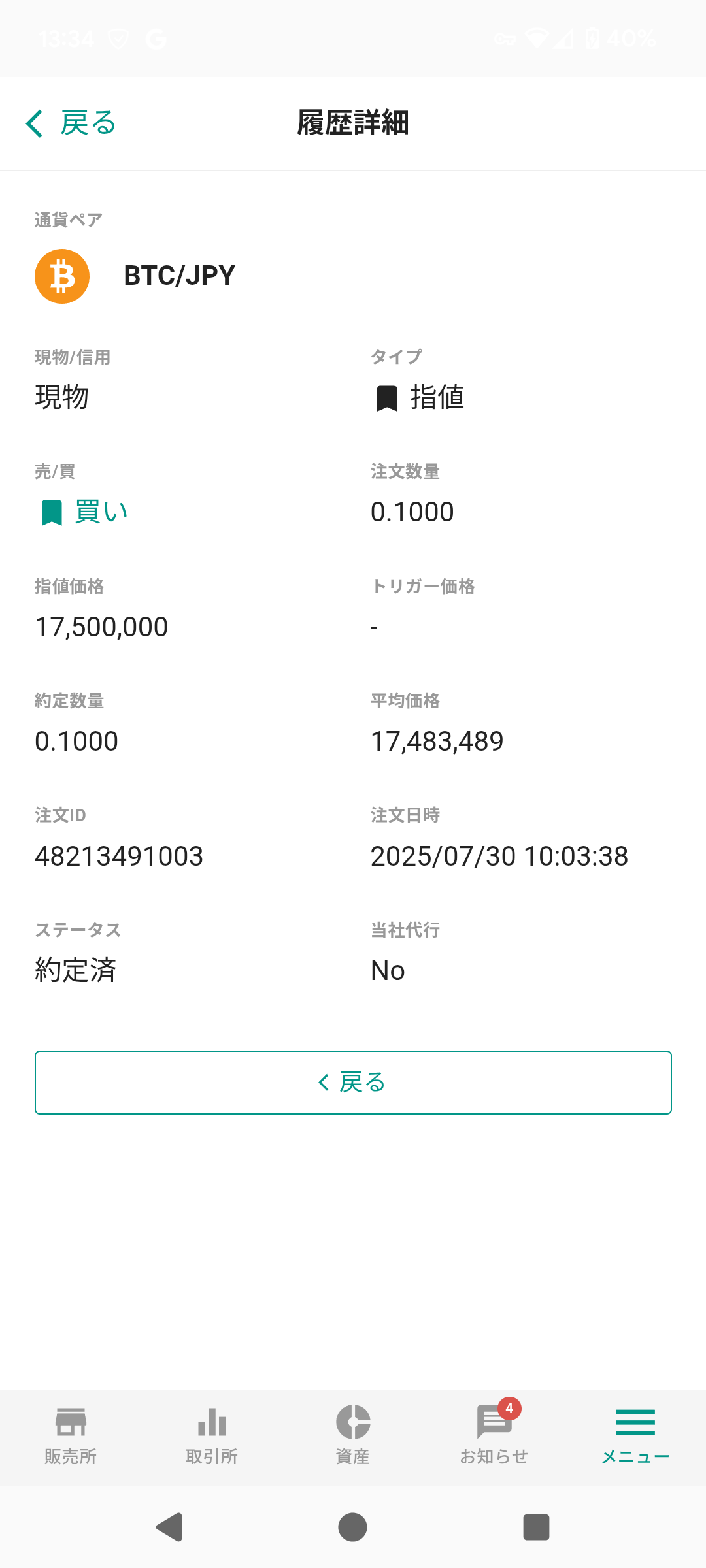Click the orange Bitcoin coin icon
Image resolution: width=706 pixels, height=1568 pixels.
(x=62, y=276)
